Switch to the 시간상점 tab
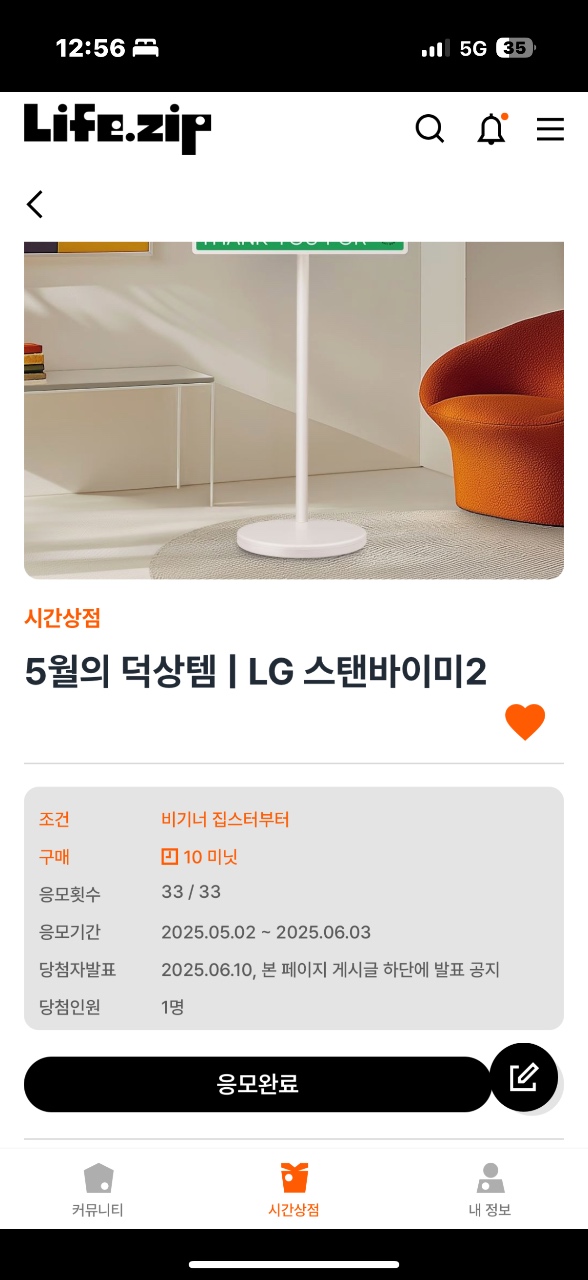This screenshot has height=1280, width=588. click(294, 1189)
